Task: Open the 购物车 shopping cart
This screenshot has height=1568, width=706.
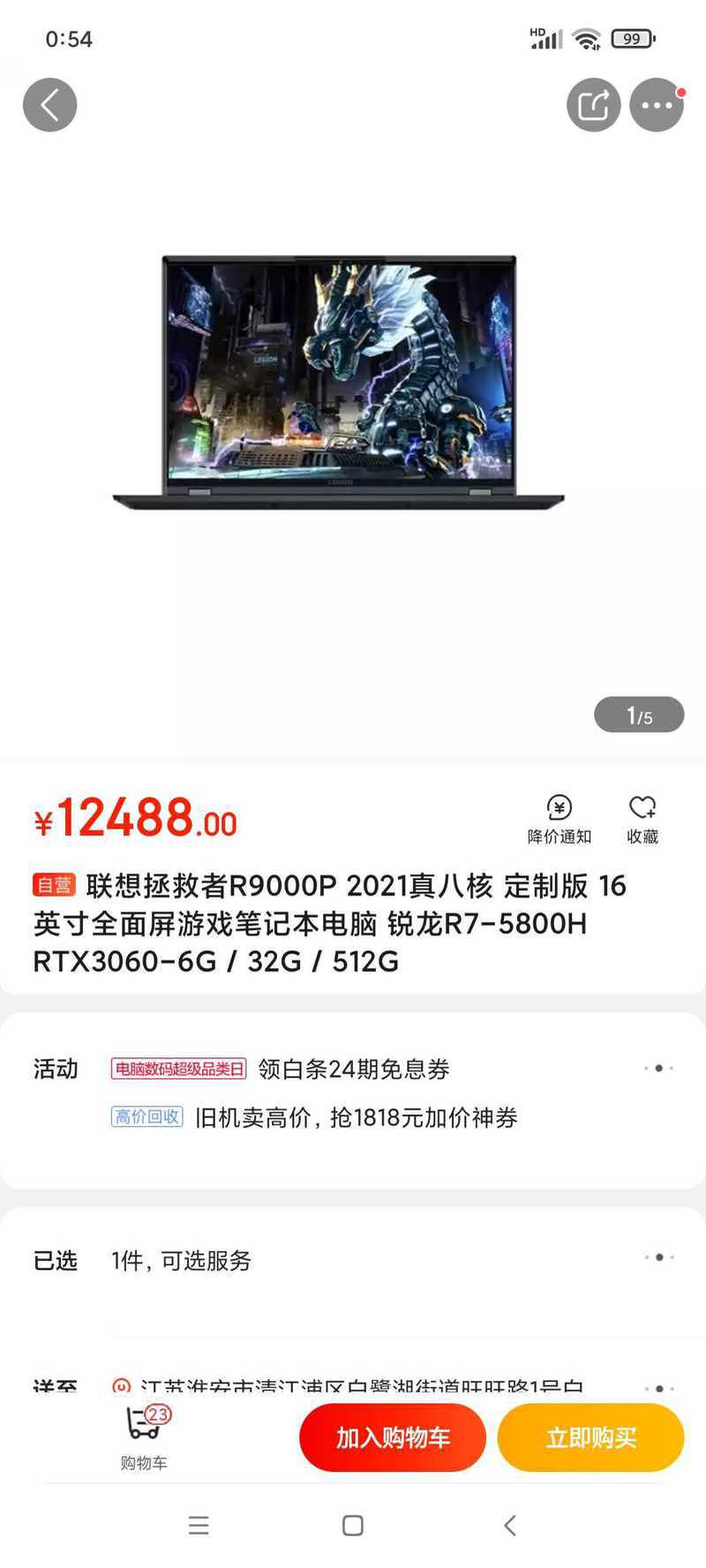Action: 145,1436
